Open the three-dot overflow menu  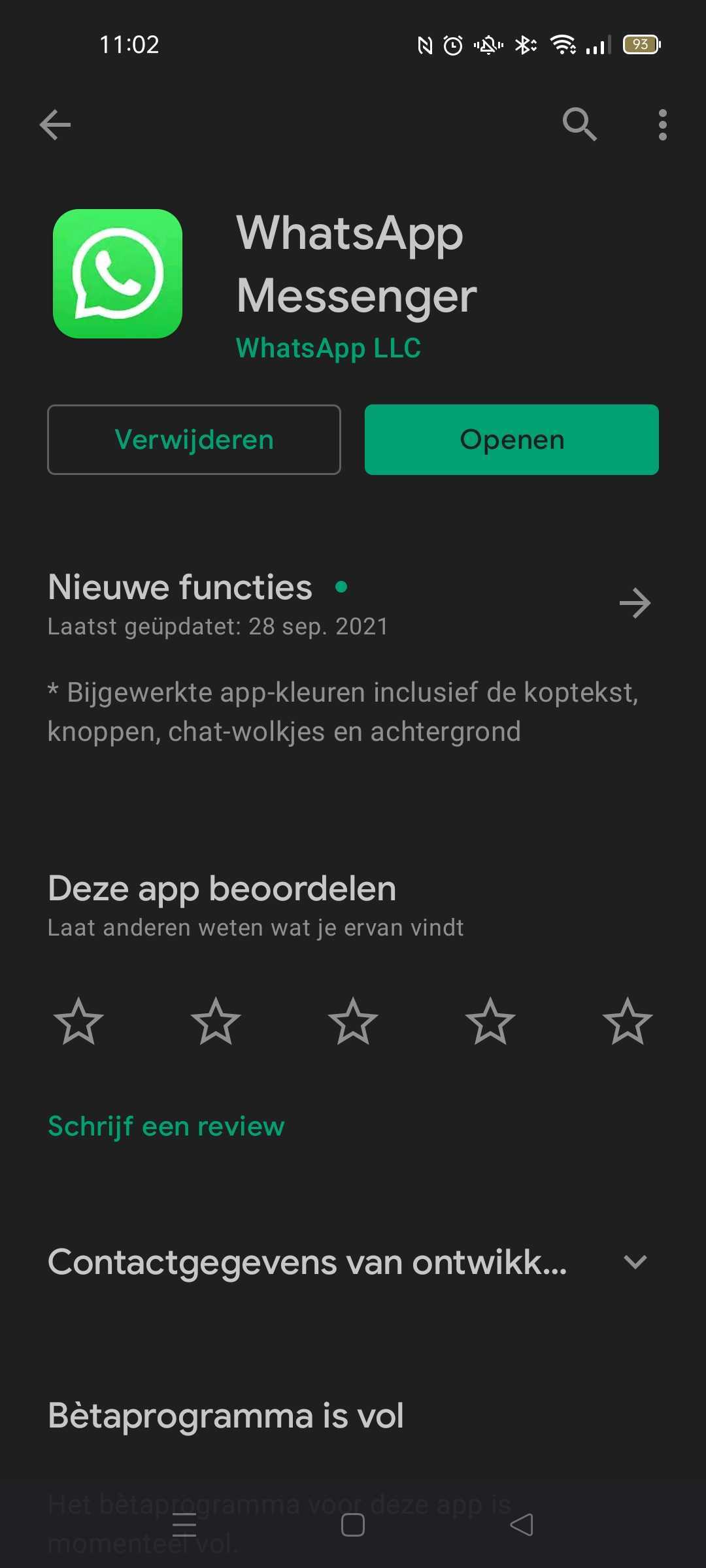(662, 125)
